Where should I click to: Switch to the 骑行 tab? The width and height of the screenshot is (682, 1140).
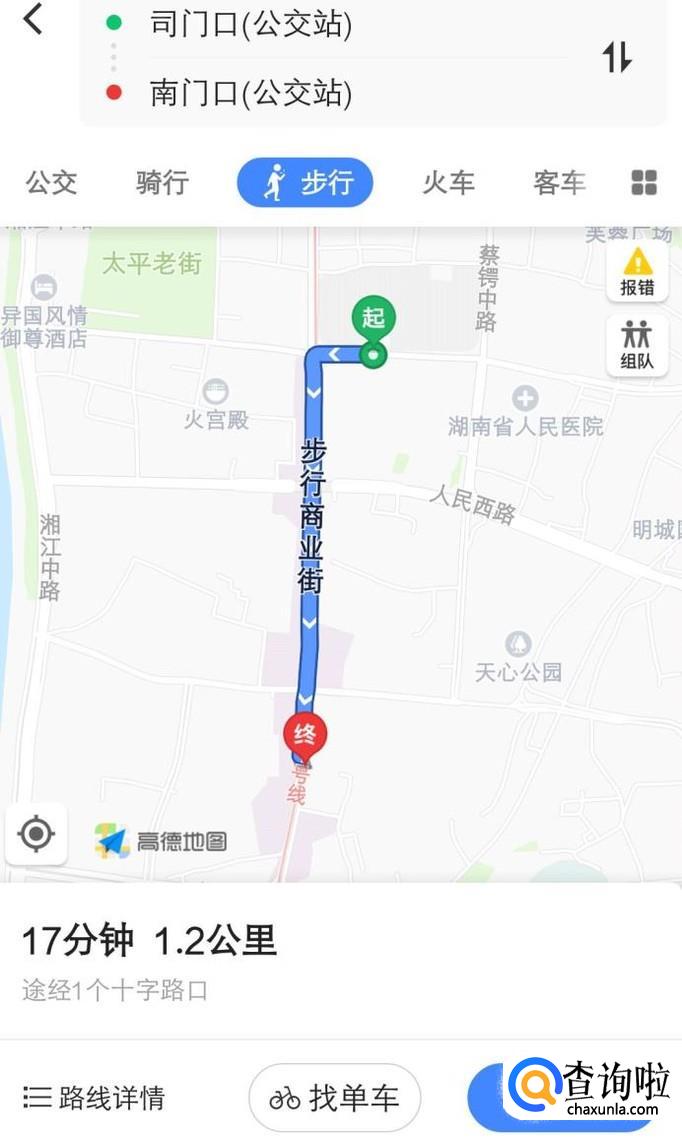(x=162, y=183)
